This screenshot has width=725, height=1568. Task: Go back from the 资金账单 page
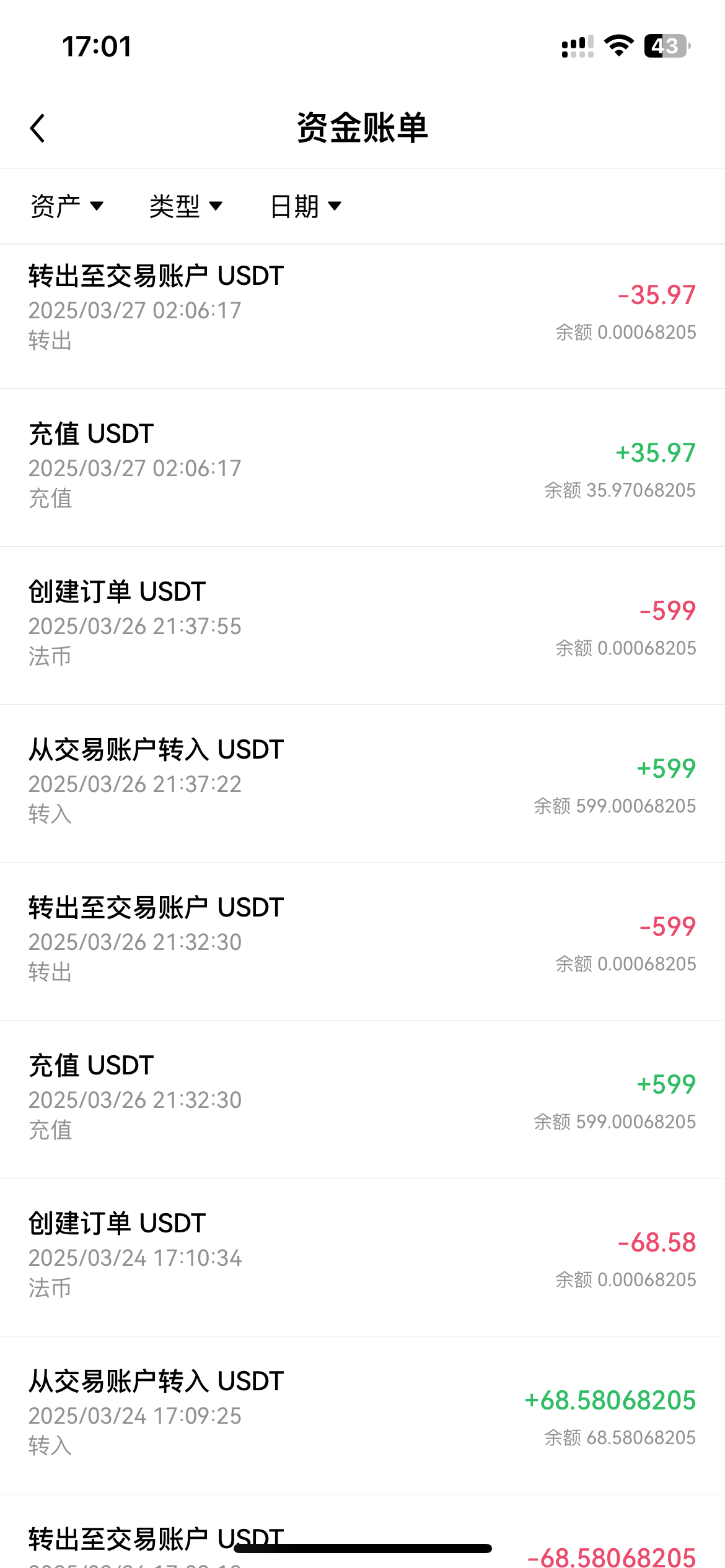[x=38, y=128]
